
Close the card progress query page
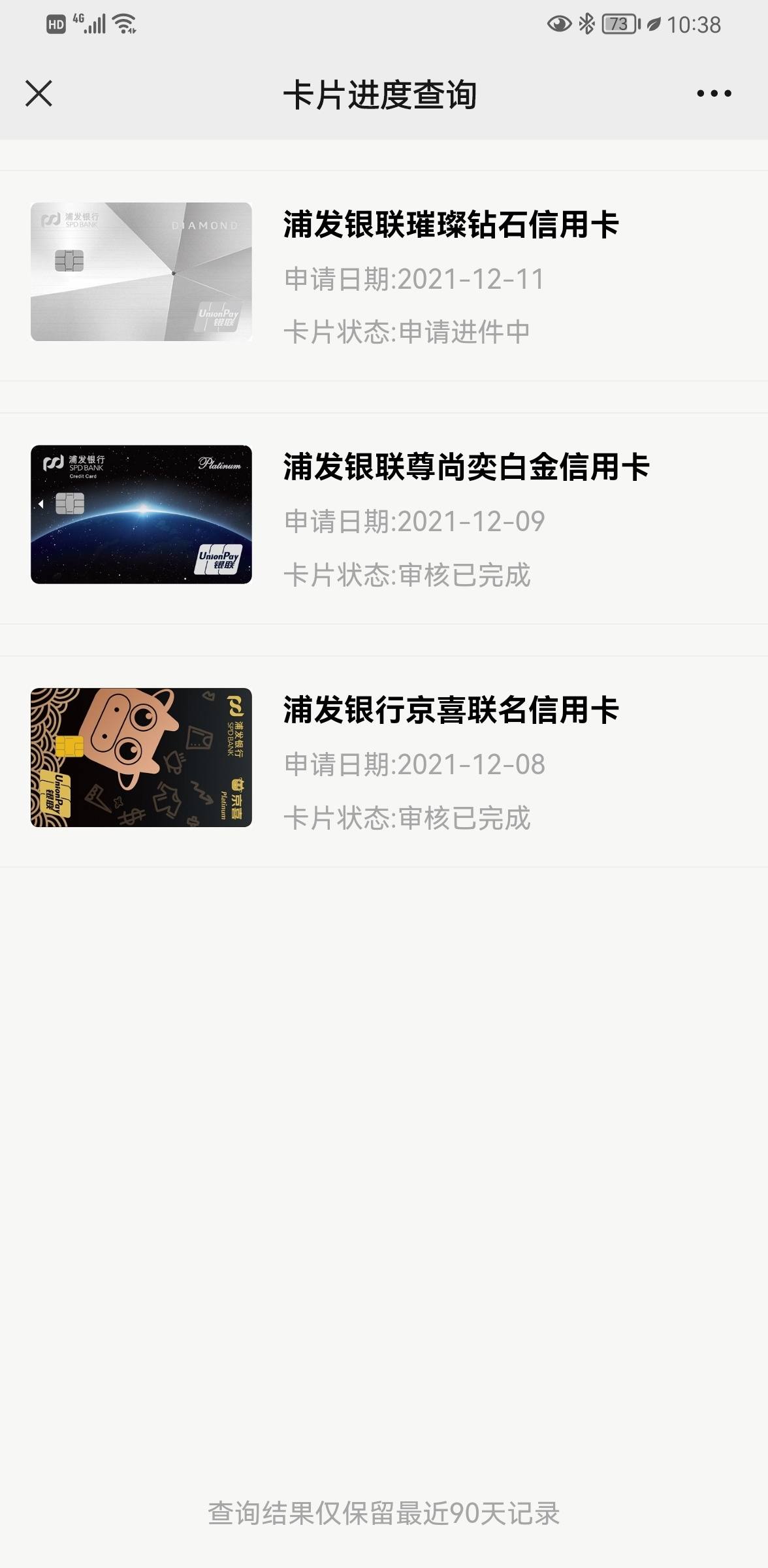coord(39,93)
